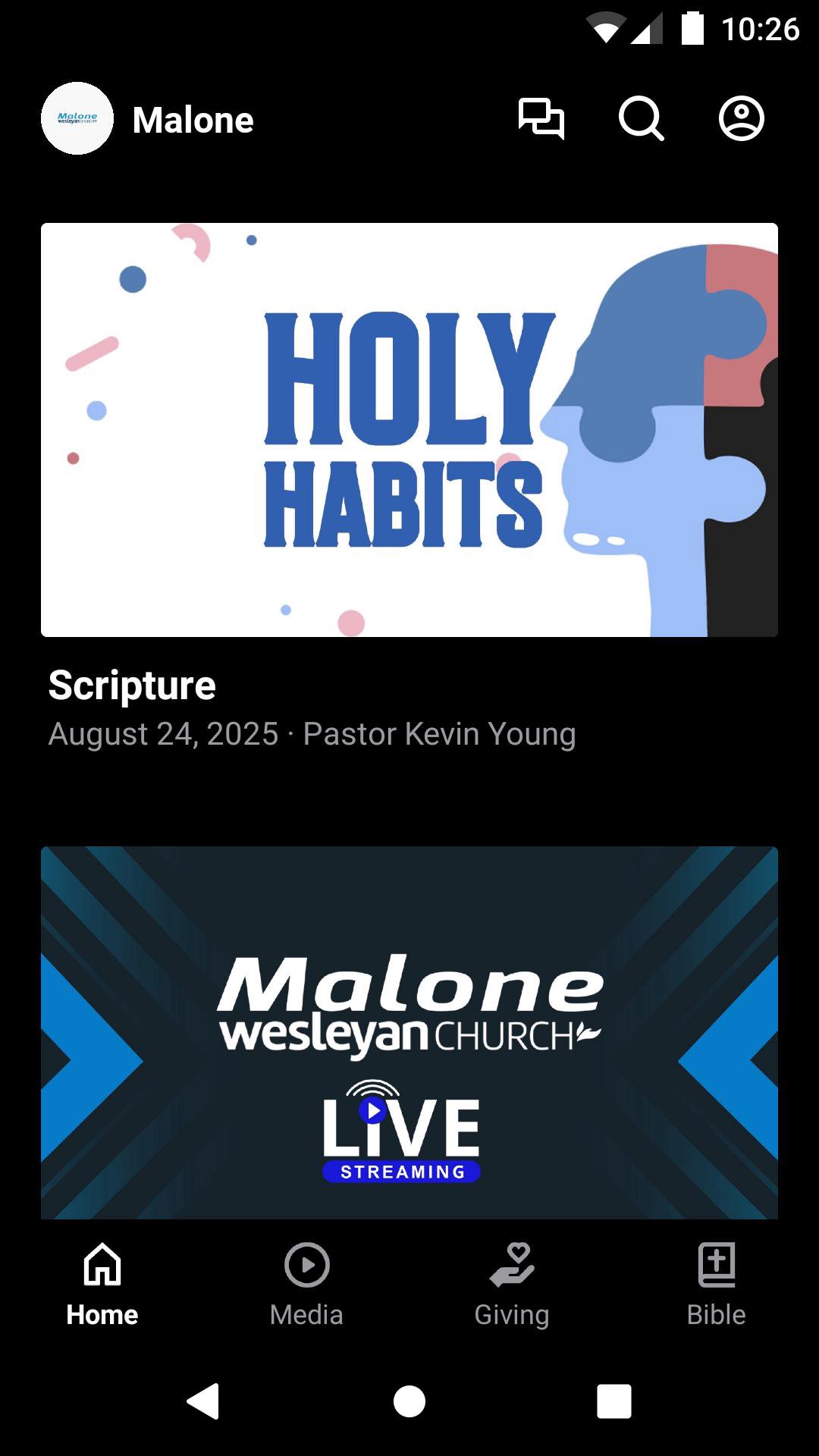Open the Malone Live Streaming card
This screenshot has width=819, height=1456.
(x=409, y=1031)
